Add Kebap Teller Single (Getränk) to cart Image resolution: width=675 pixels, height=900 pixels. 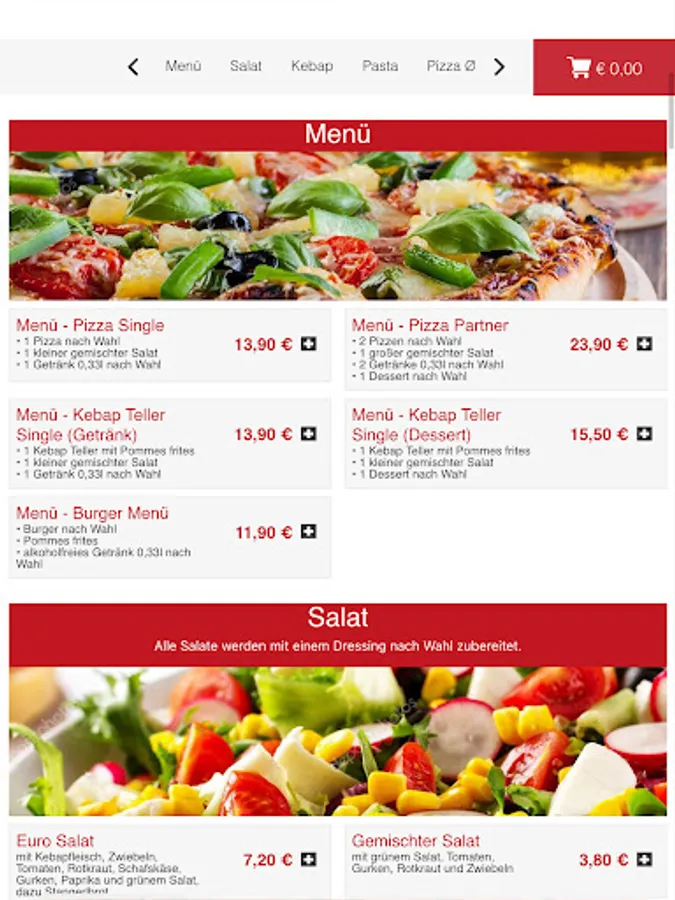309,434
